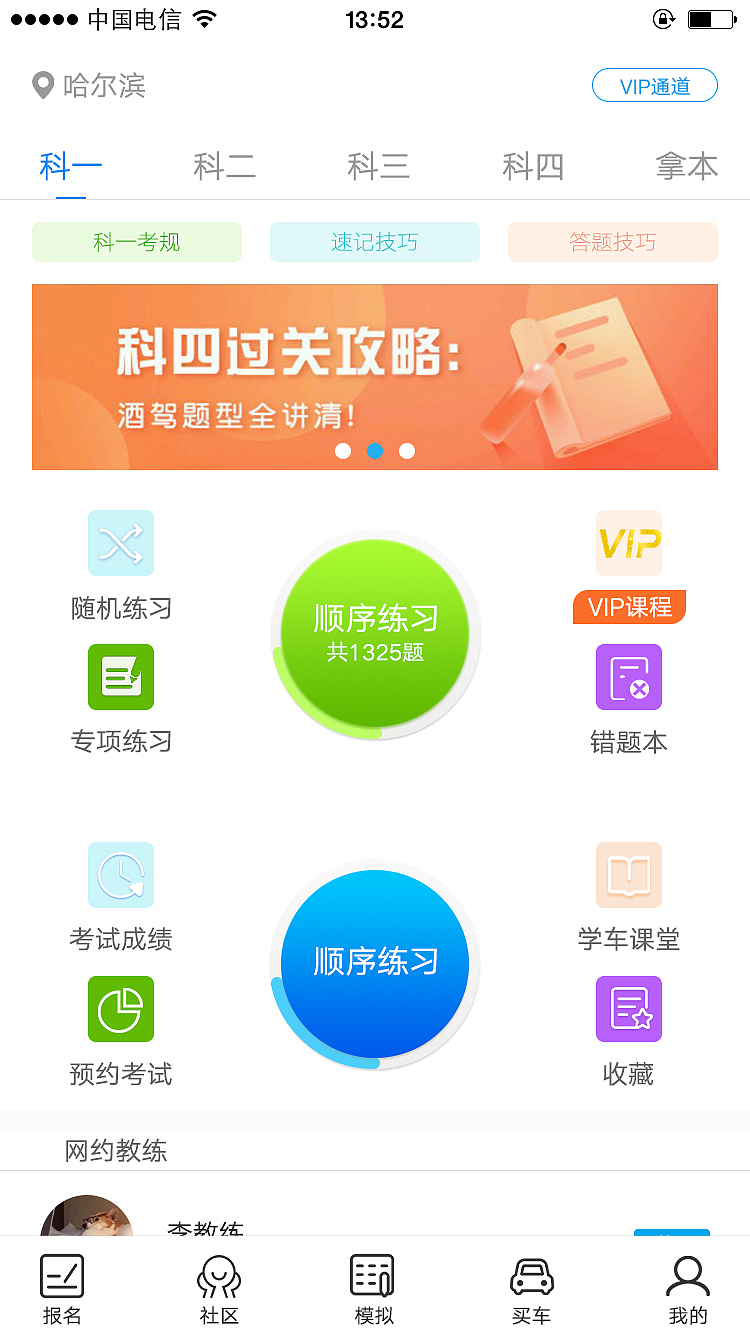Select the third carousel indicator dot
The width and height of the screenshot is (750, 1334).
point(407,451)
